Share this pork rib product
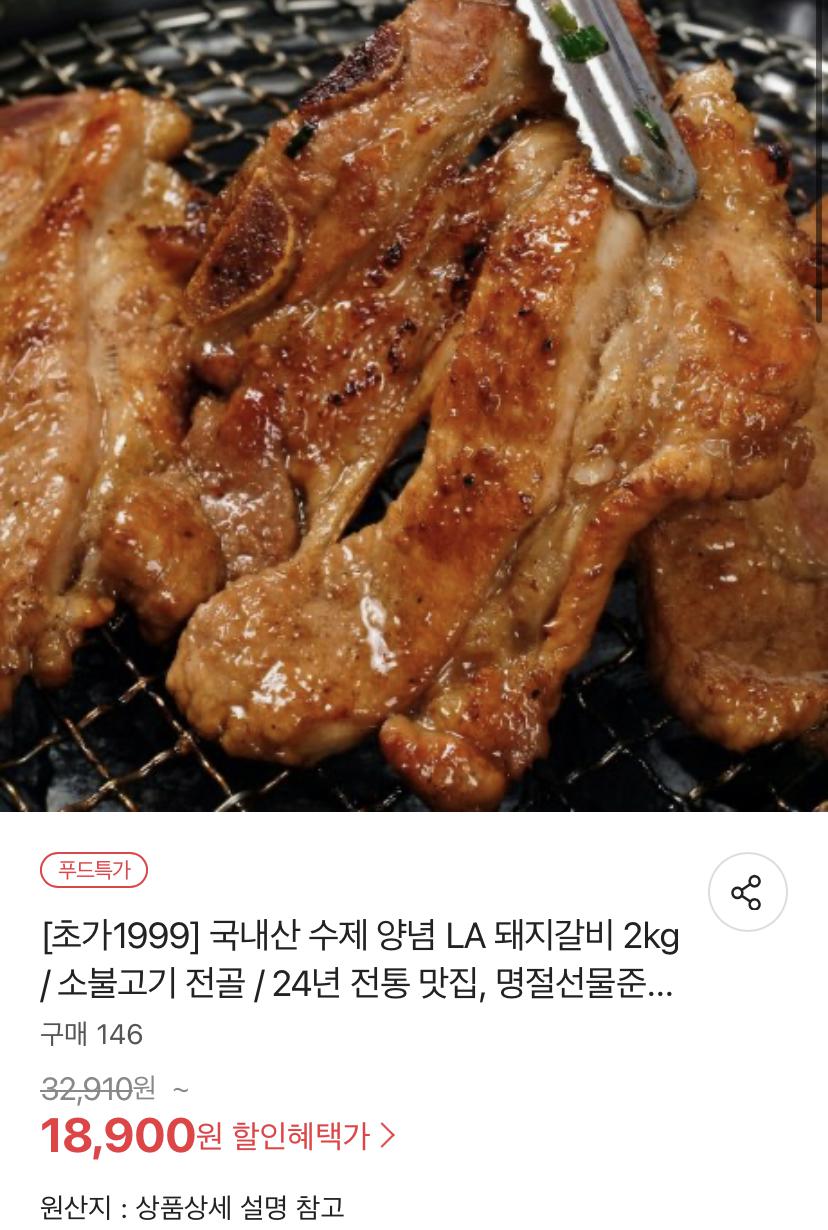The image size is (828, 1230). [x=747, y=892]
